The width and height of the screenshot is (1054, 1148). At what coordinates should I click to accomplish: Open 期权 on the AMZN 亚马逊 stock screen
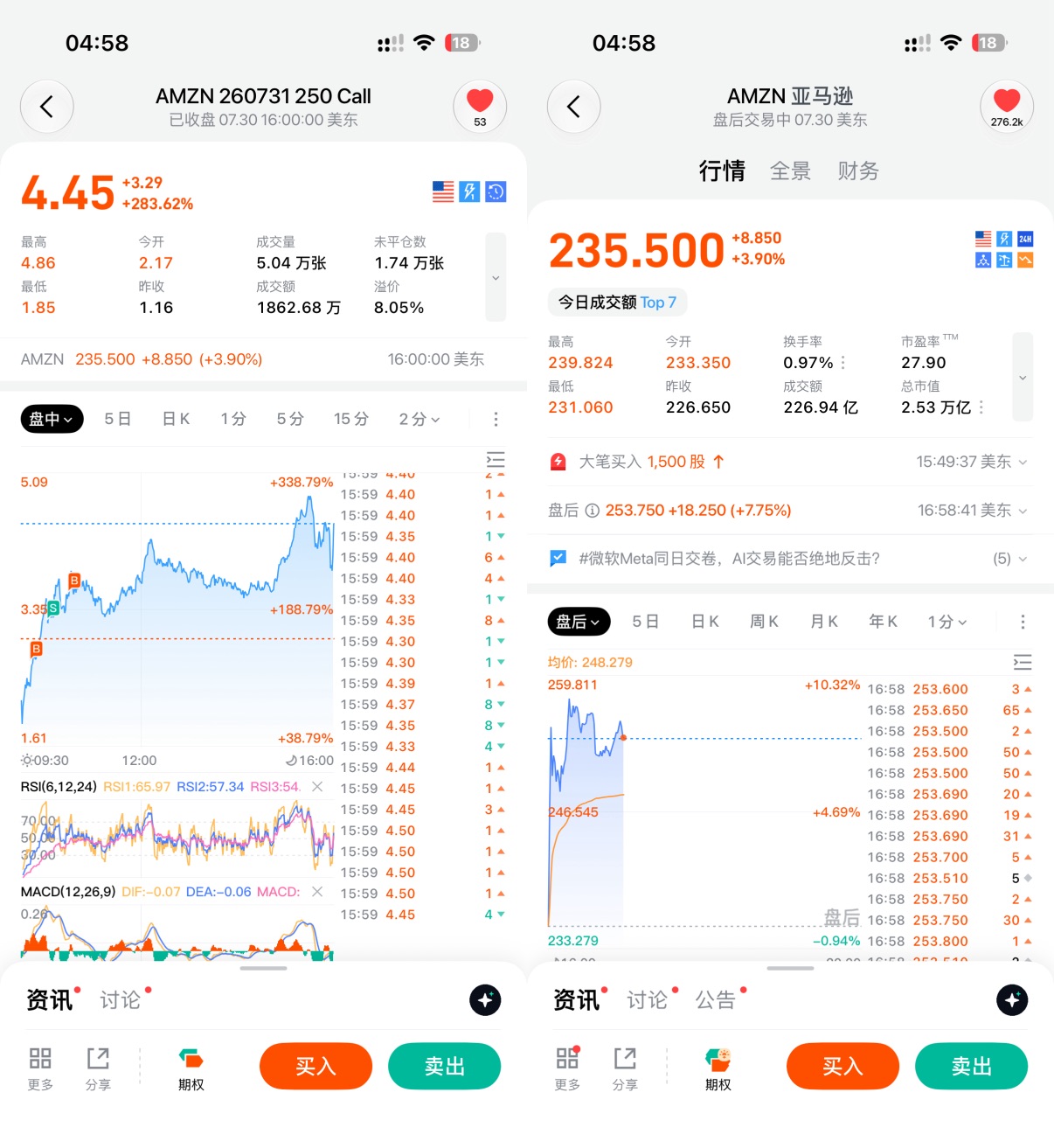point(718,1069)
